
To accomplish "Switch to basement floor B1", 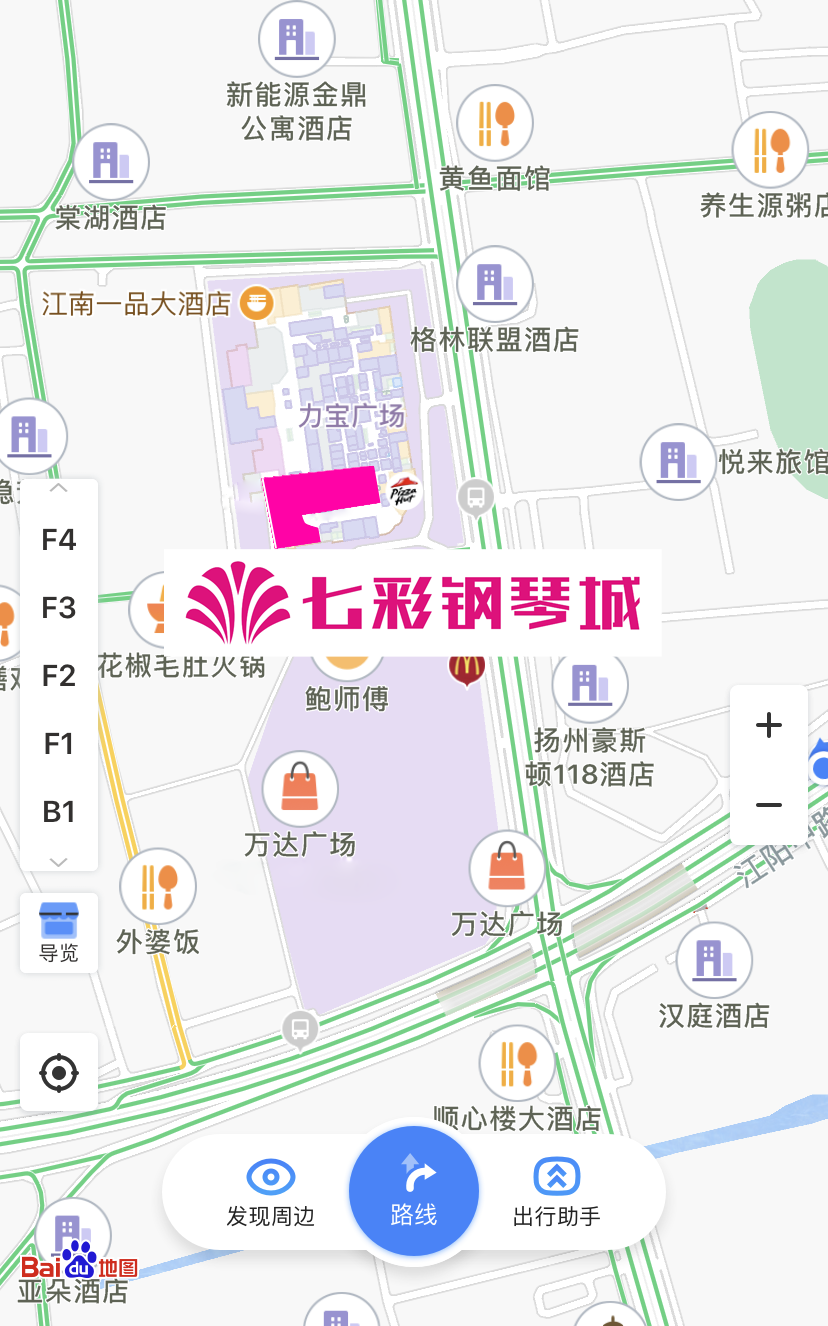I will [x=59, y=812].
